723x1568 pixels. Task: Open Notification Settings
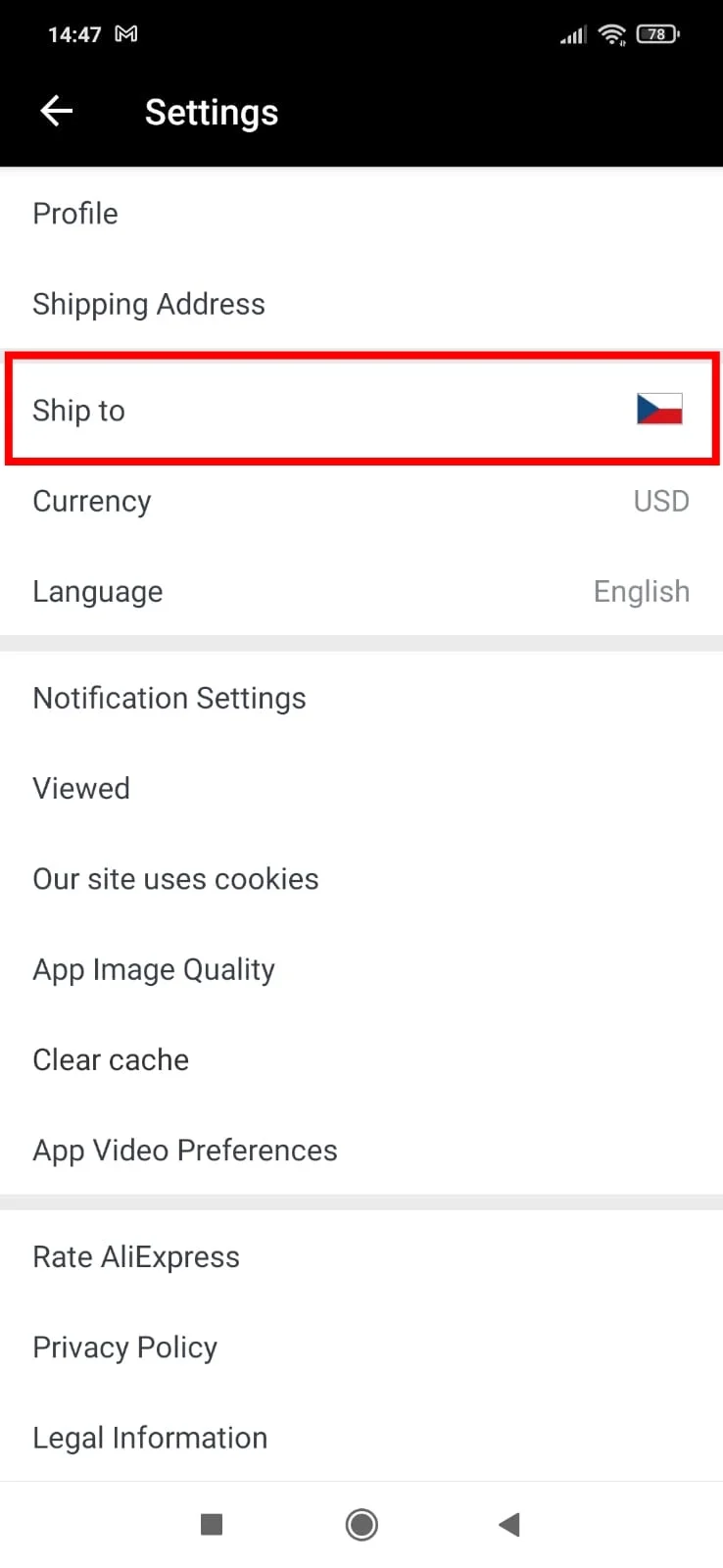click(169, 698)
